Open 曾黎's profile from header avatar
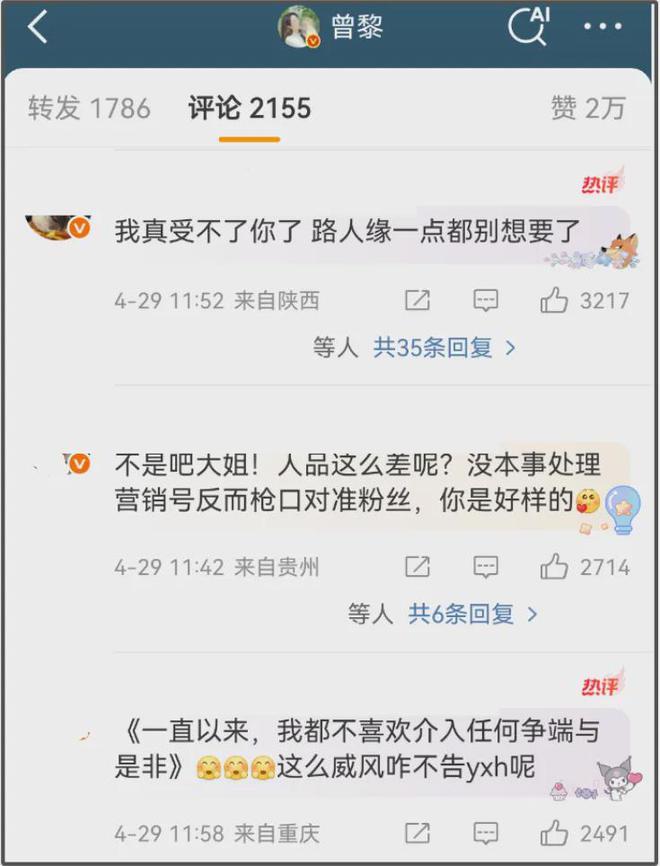The image size is (660, 866). click(x=299, y=27)
